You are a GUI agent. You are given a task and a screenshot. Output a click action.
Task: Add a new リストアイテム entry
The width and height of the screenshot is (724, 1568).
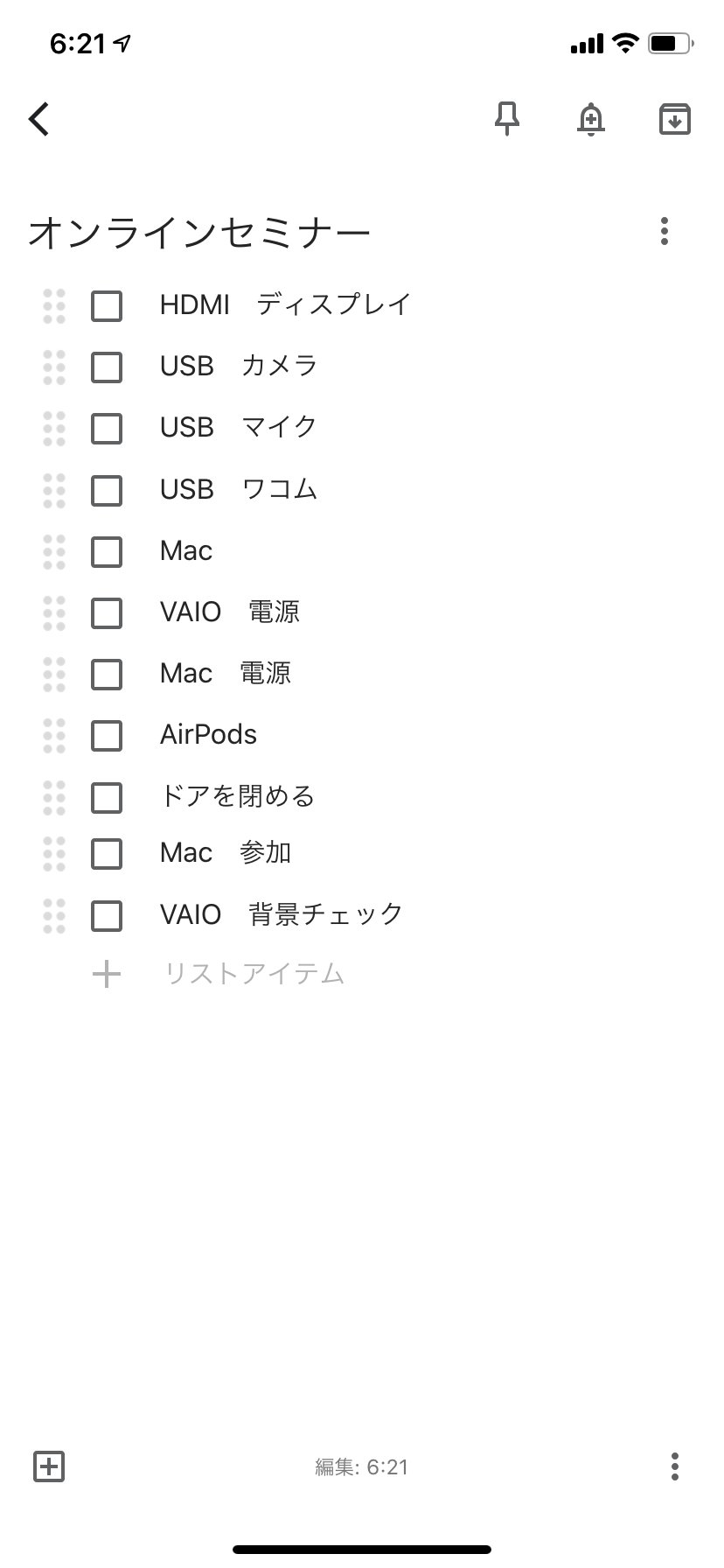pyautogui.click(x=254, y=974)
